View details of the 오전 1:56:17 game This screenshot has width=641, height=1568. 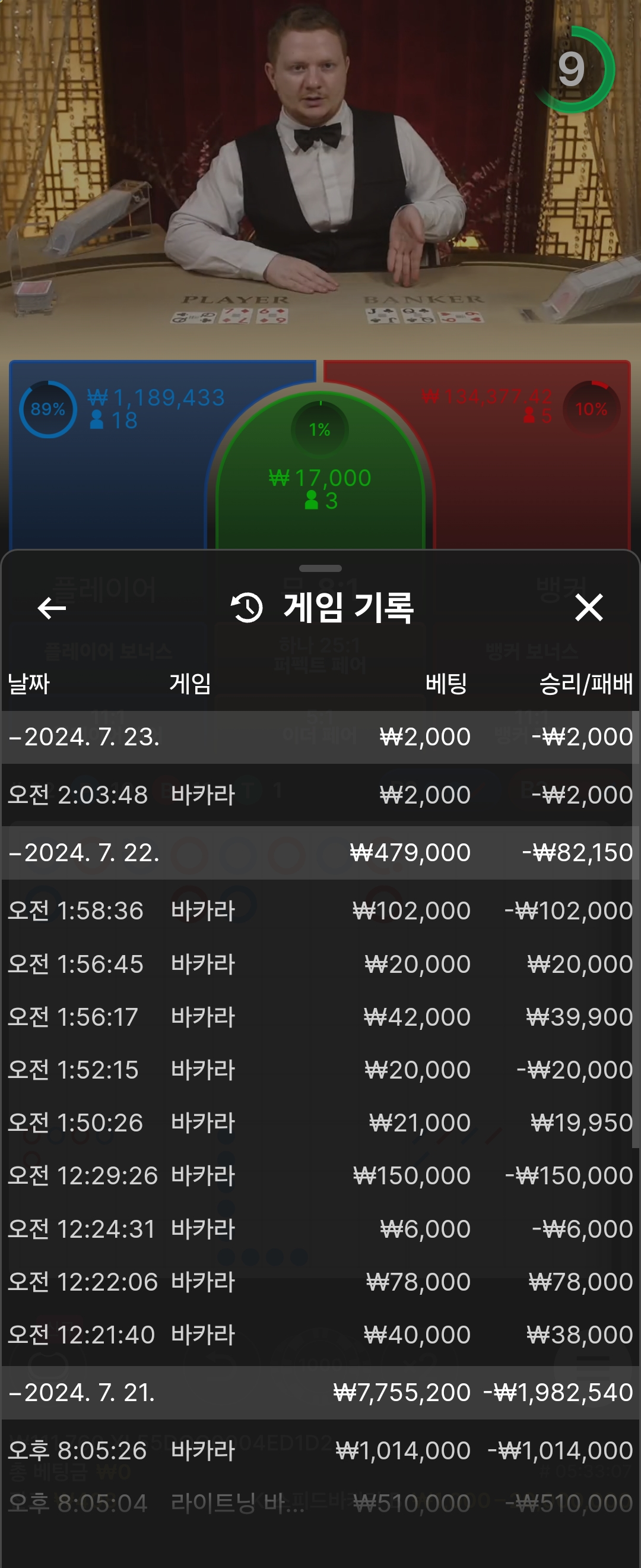[320, 1017]
